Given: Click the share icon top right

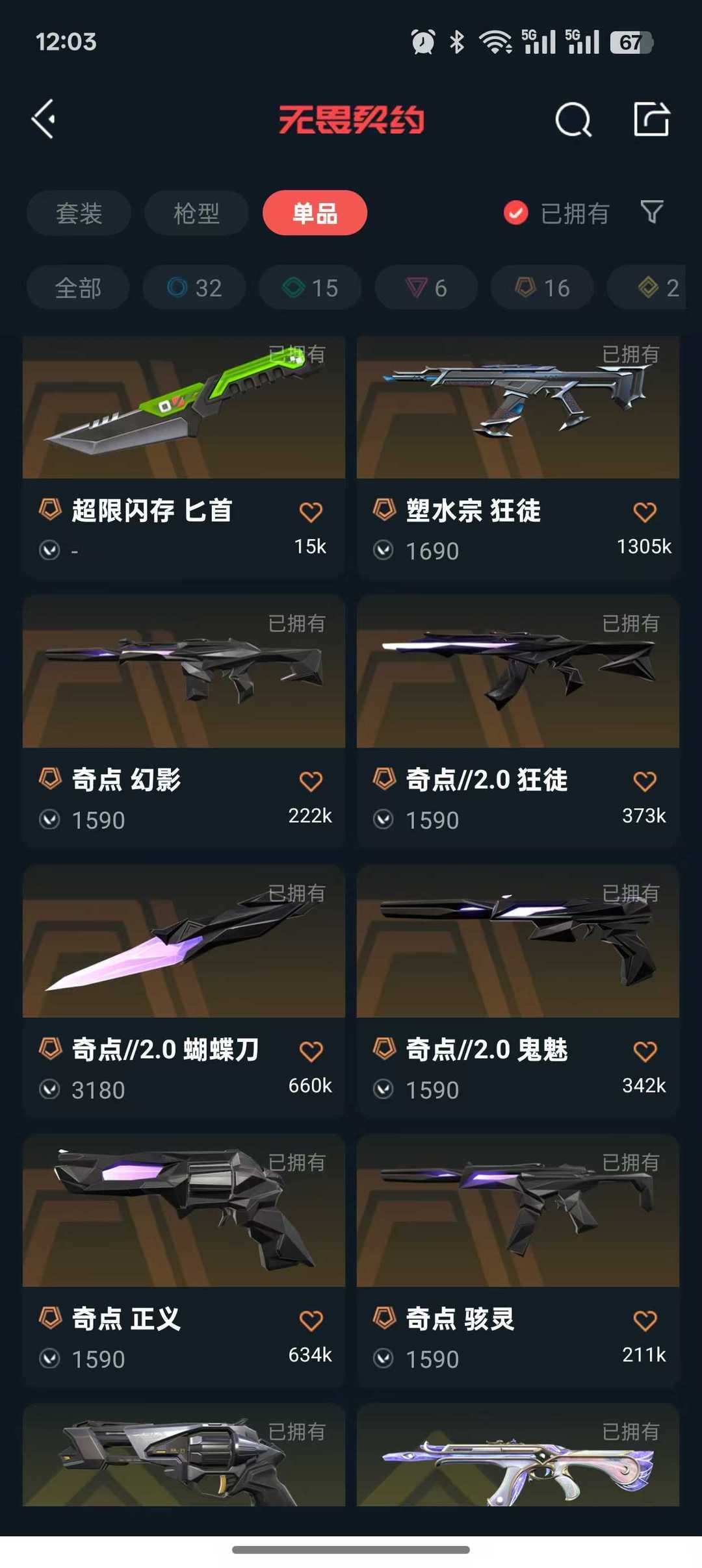Looking at the screenshot, I should 653,119.
